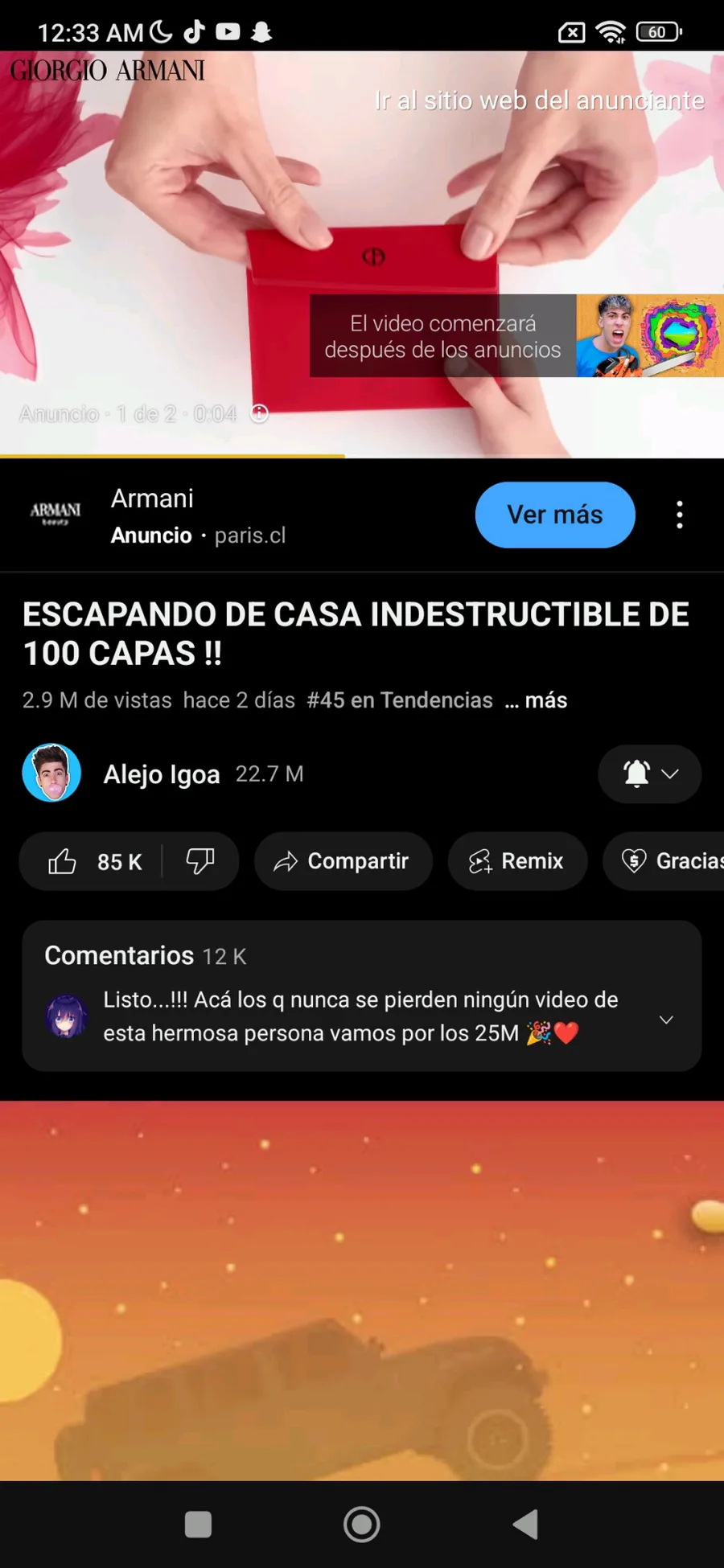Dislike this video
The height and width of the screenshot is (1568, 724).
tap(200, 861)
